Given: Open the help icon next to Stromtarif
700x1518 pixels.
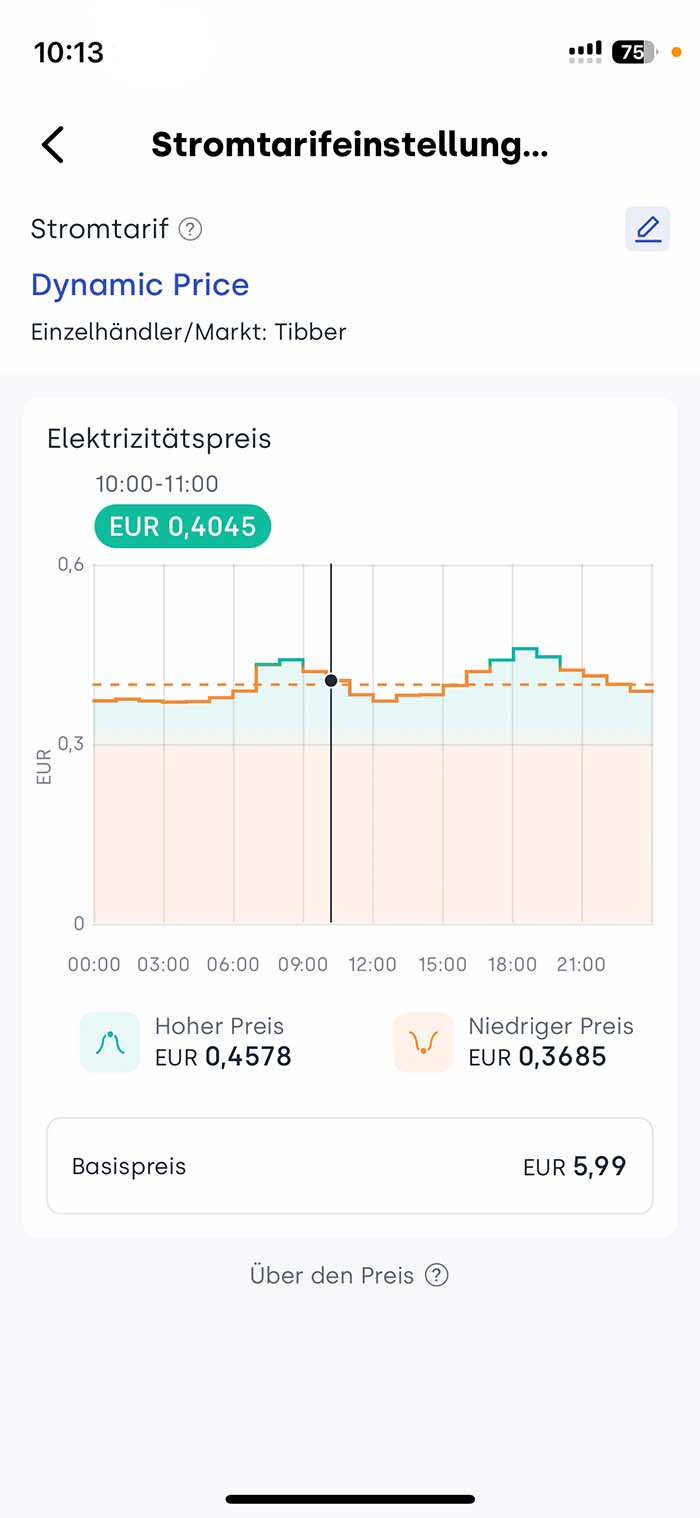Looking at the screenshot, I should pos(190,229).
